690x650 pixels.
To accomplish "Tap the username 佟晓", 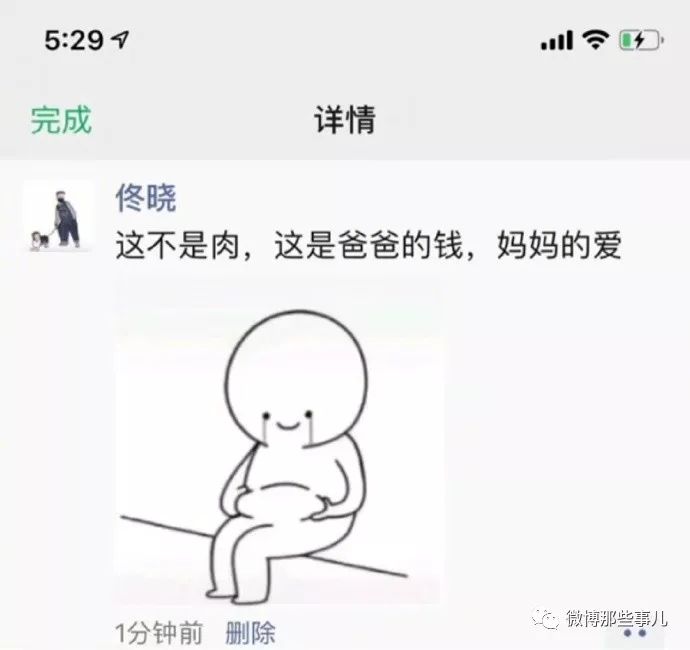I will pyautogui.click(x=146, y=197).
